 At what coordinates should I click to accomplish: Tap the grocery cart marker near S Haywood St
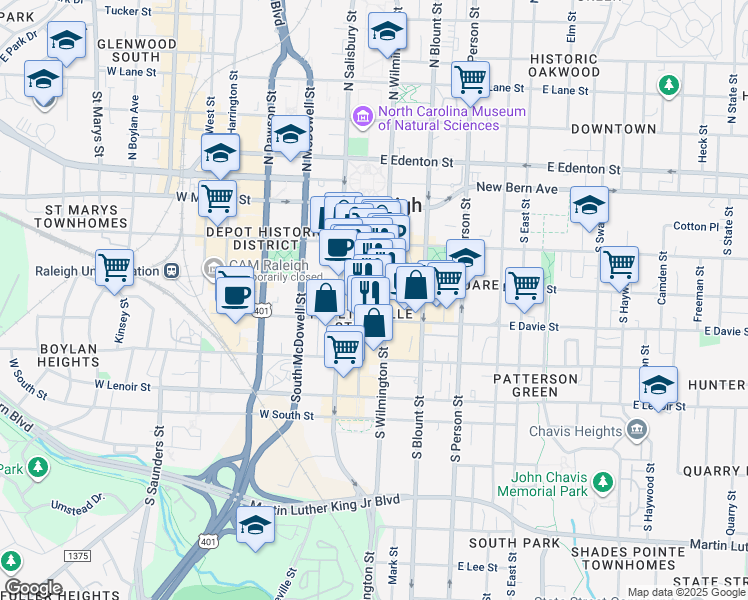620,265
